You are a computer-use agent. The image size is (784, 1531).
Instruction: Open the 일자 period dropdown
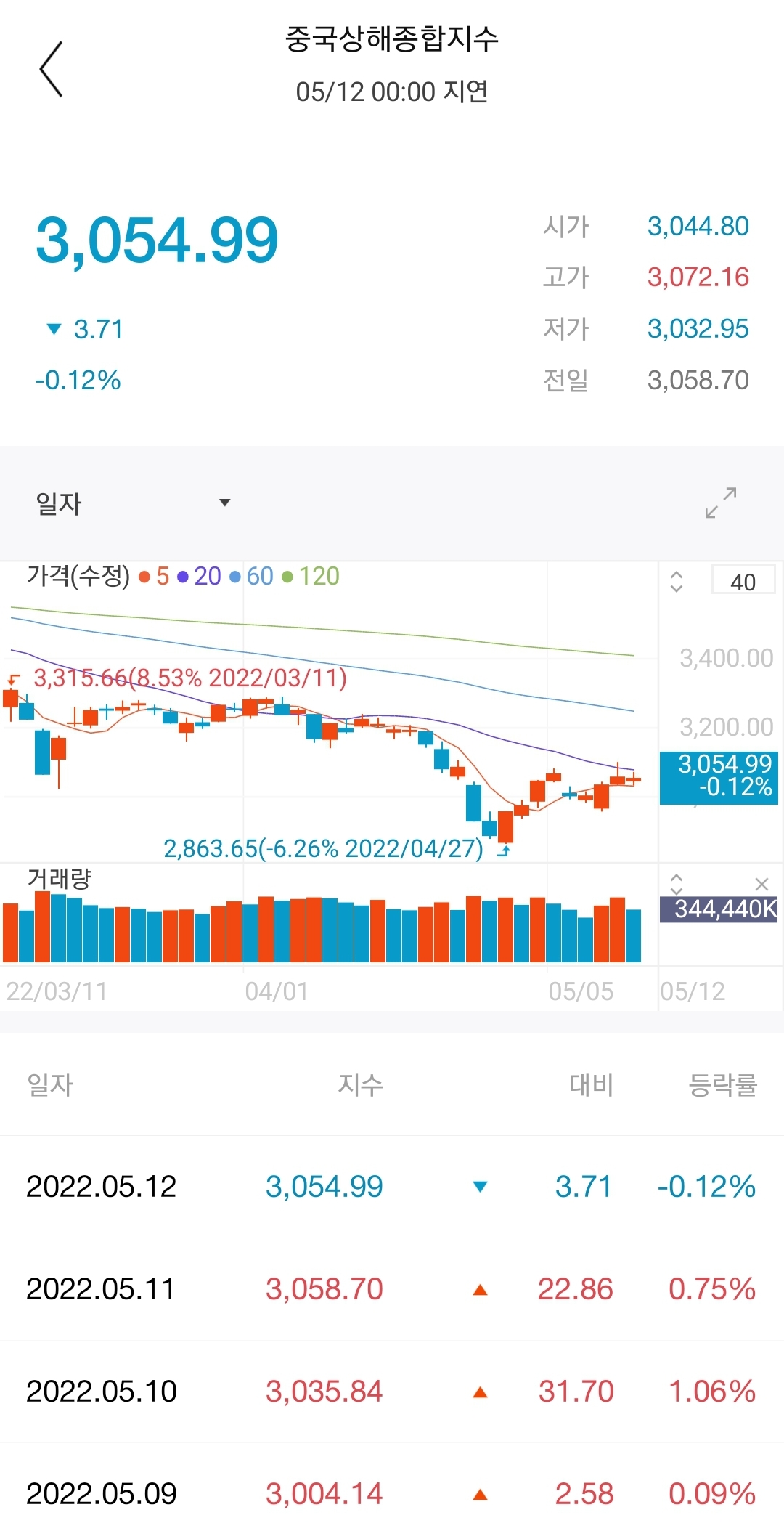pyautogui.click(x=132, y=503)
